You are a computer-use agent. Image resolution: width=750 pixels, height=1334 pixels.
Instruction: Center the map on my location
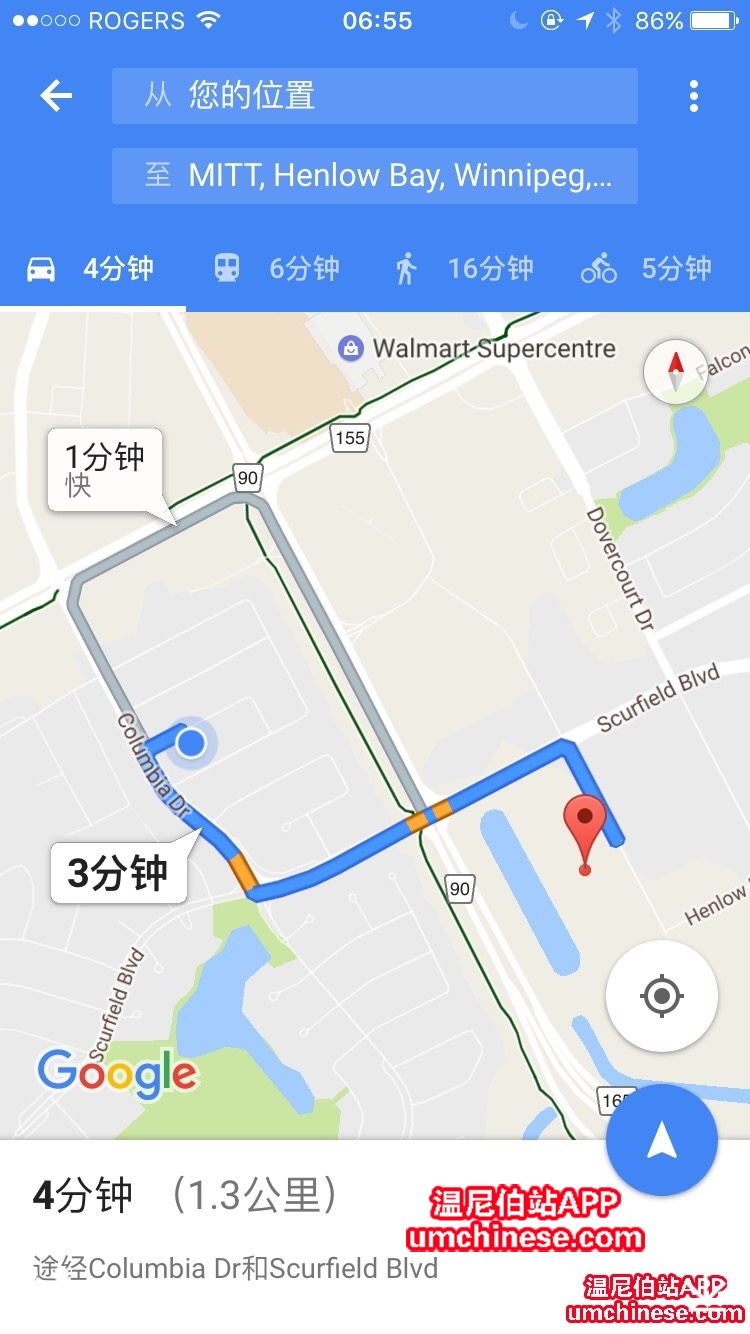pos(661,996)
